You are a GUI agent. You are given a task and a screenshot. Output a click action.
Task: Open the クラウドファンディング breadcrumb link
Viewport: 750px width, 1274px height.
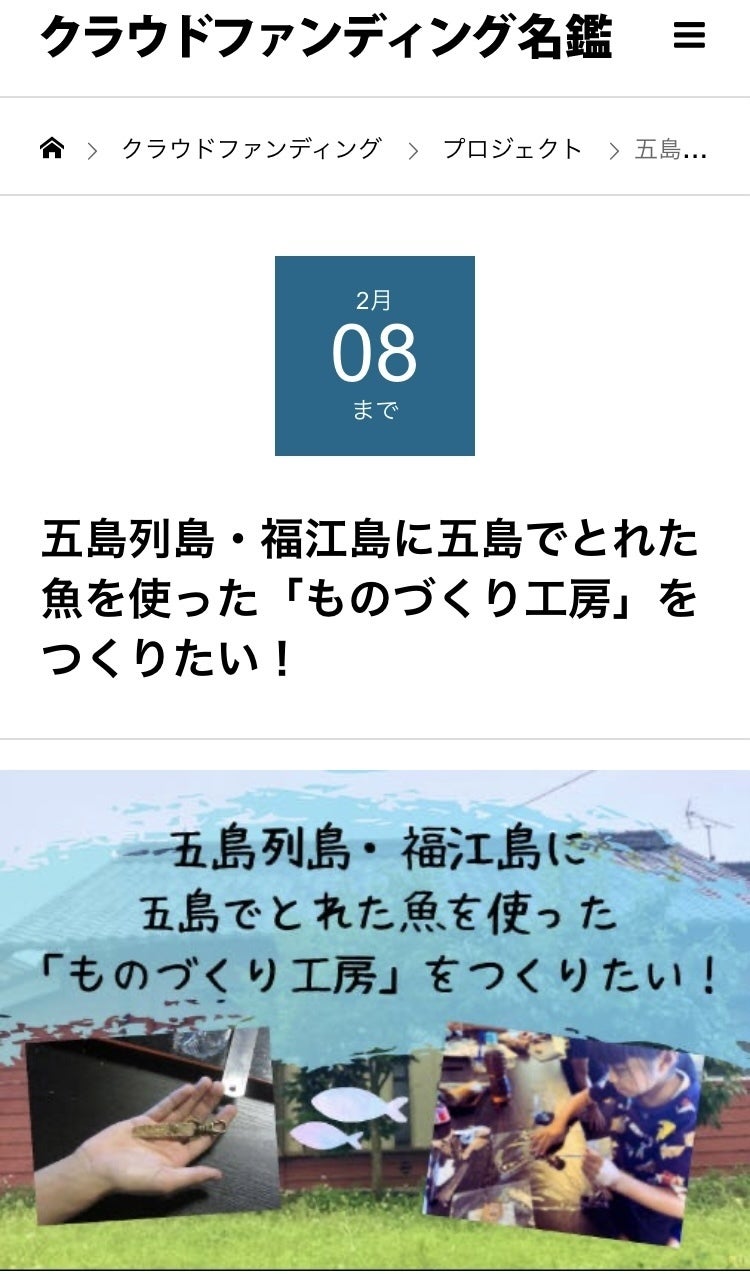pos(251,149)
